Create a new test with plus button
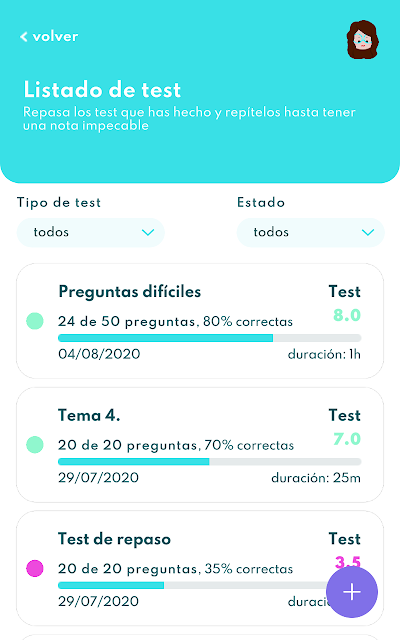Image resolution: width=400 pixels, height=640 pixels. pos(352,592)
